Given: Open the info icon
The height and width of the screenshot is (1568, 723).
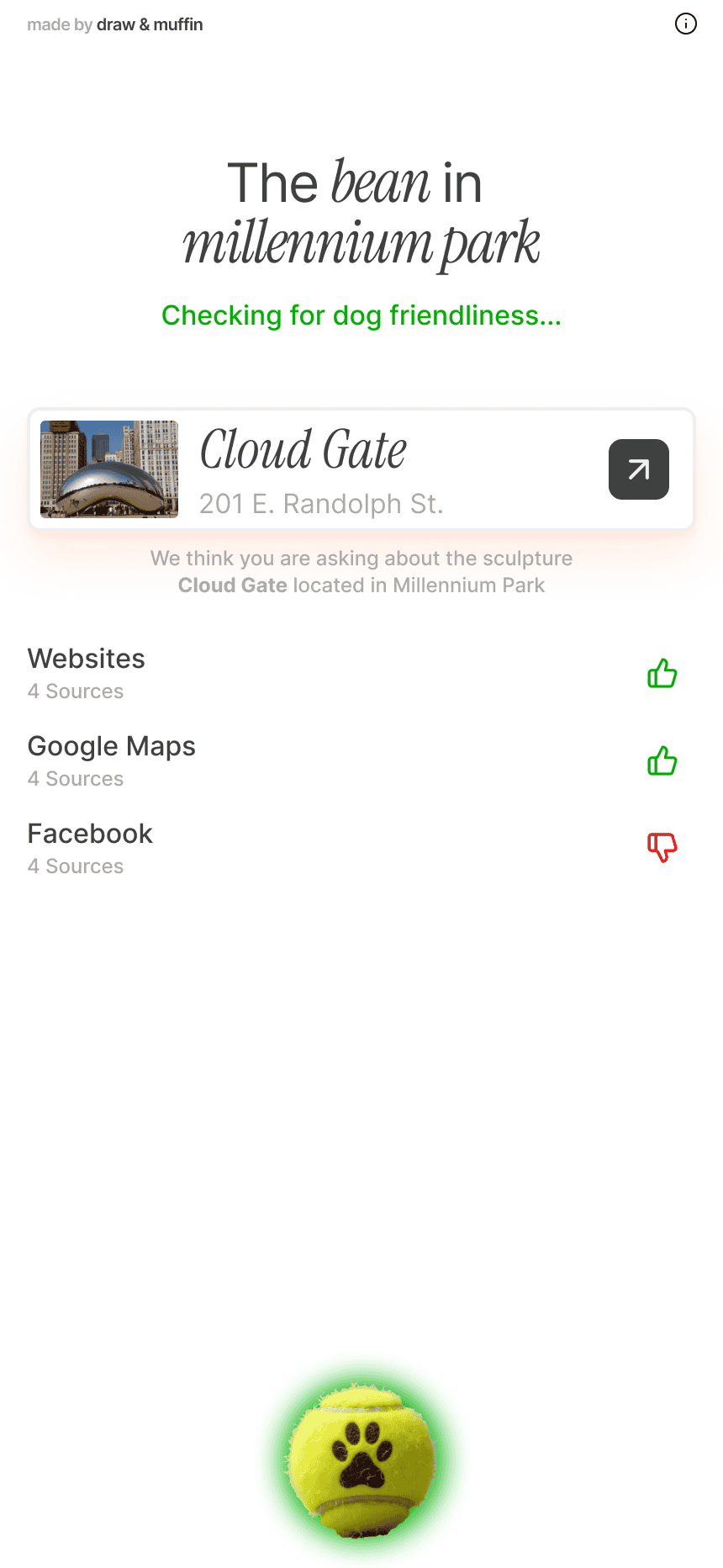Looking at the screenshot, I should tap(686, 24).
